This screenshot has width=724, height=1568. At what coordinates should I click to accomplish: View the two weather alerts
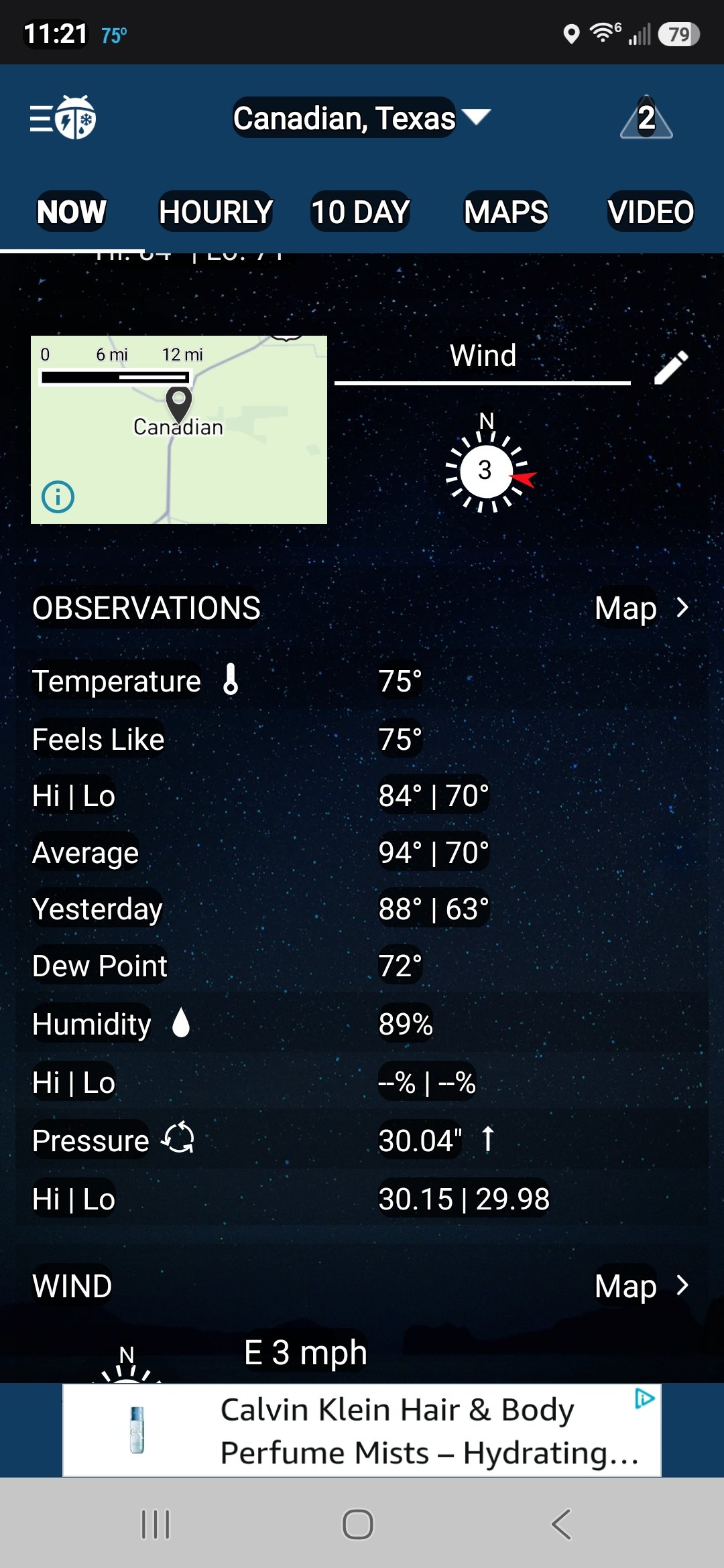tap(646, 118)
